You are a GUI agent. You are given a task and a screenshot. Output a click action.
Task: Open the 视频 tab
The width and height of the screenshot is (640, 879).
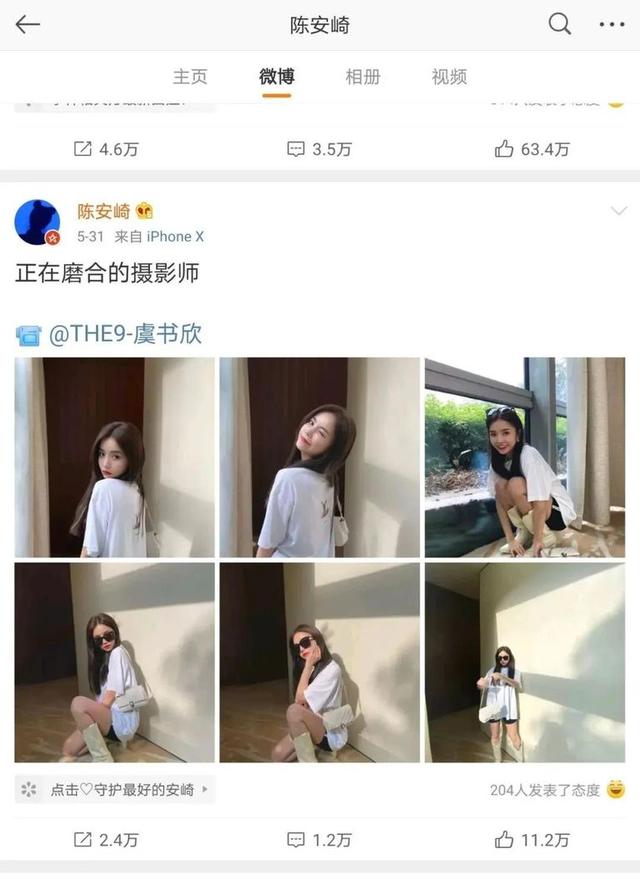[449, 77]
